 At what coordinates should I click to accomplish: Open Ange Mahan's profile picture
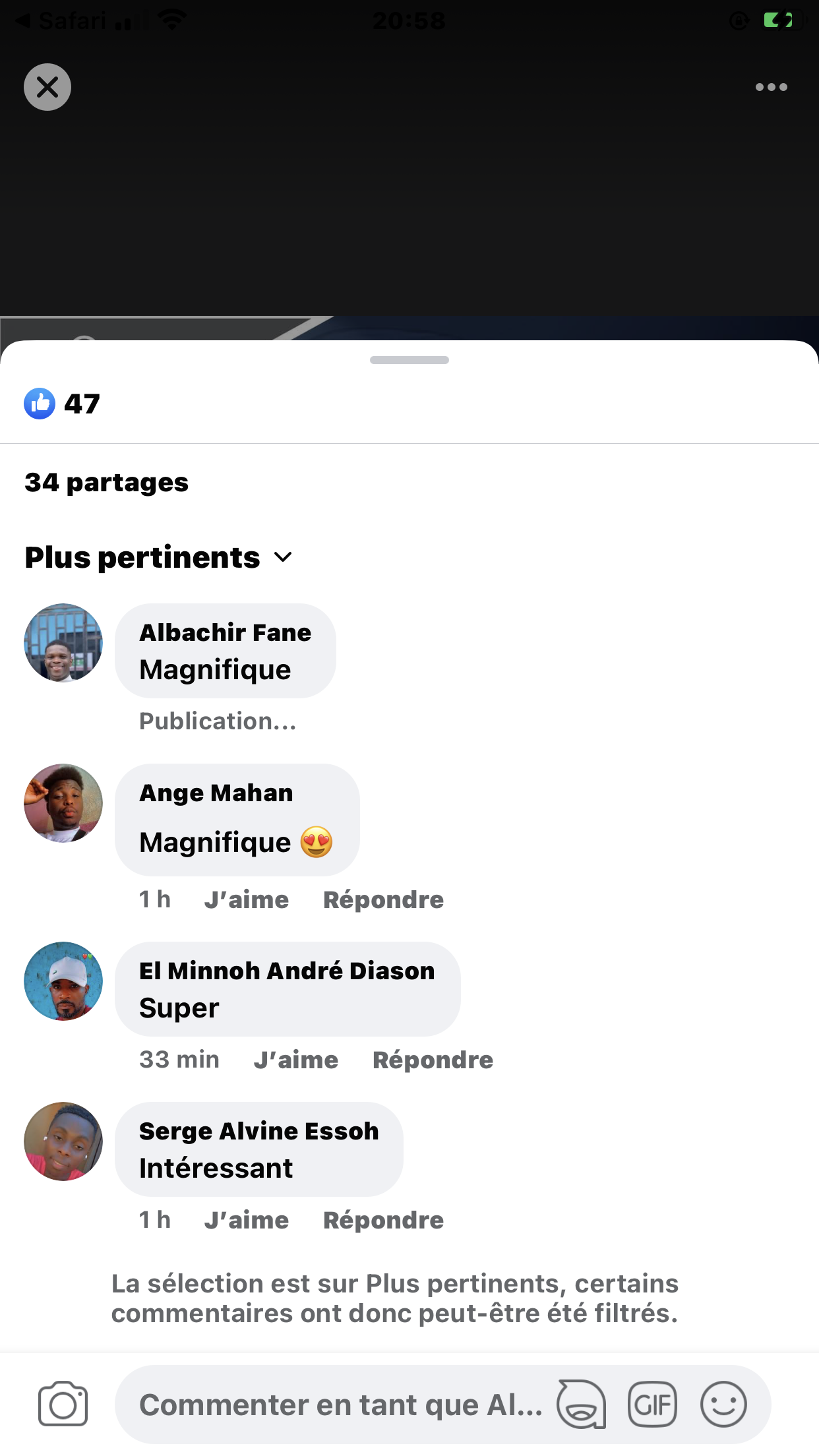pos(63,803)
